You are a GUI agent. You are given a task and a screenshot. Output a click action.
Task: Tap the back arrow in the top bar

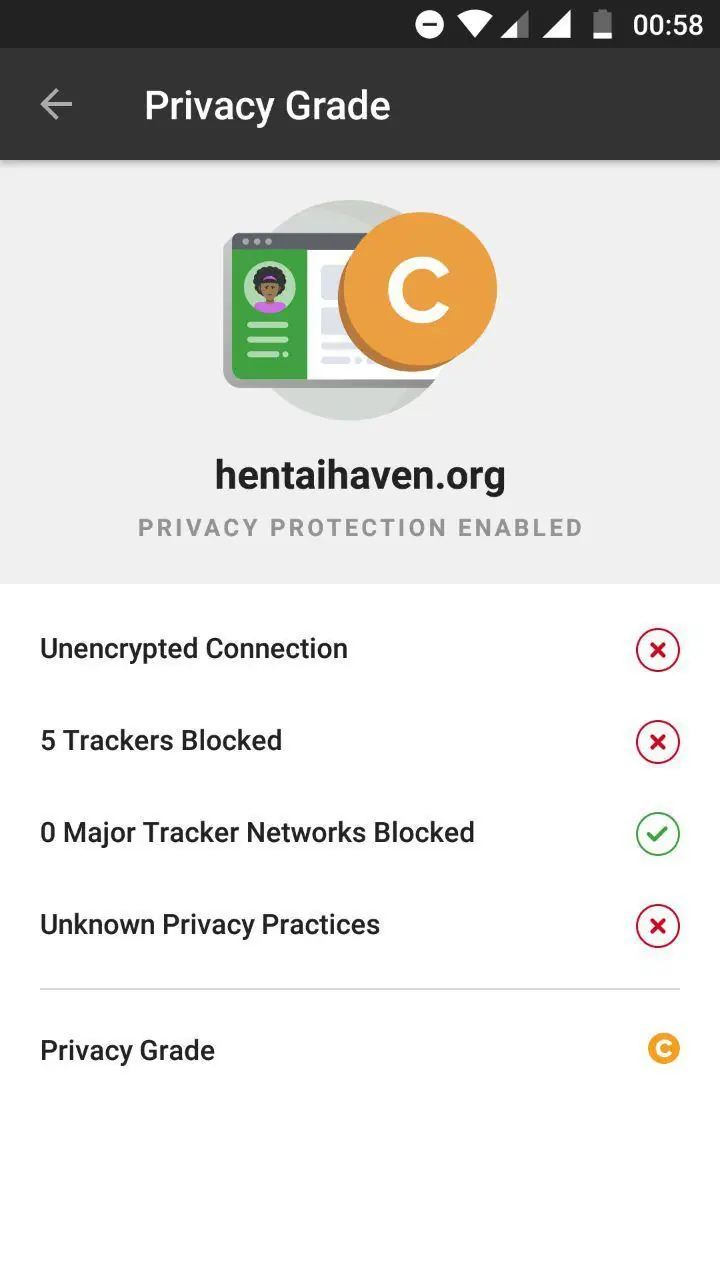point(56,104)
